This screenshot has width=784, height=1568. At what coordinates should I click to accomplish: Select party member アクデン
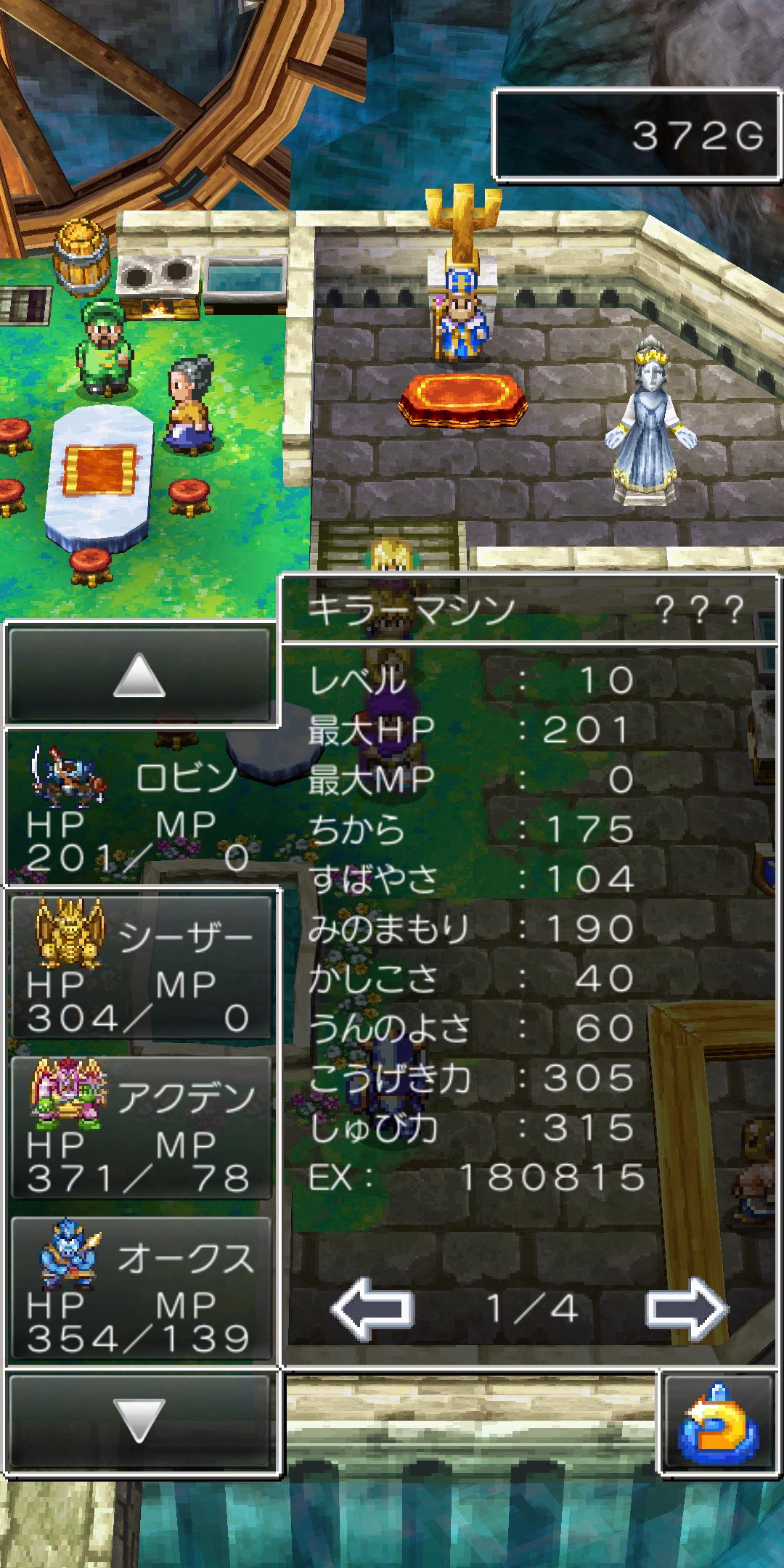point(142,1127)
